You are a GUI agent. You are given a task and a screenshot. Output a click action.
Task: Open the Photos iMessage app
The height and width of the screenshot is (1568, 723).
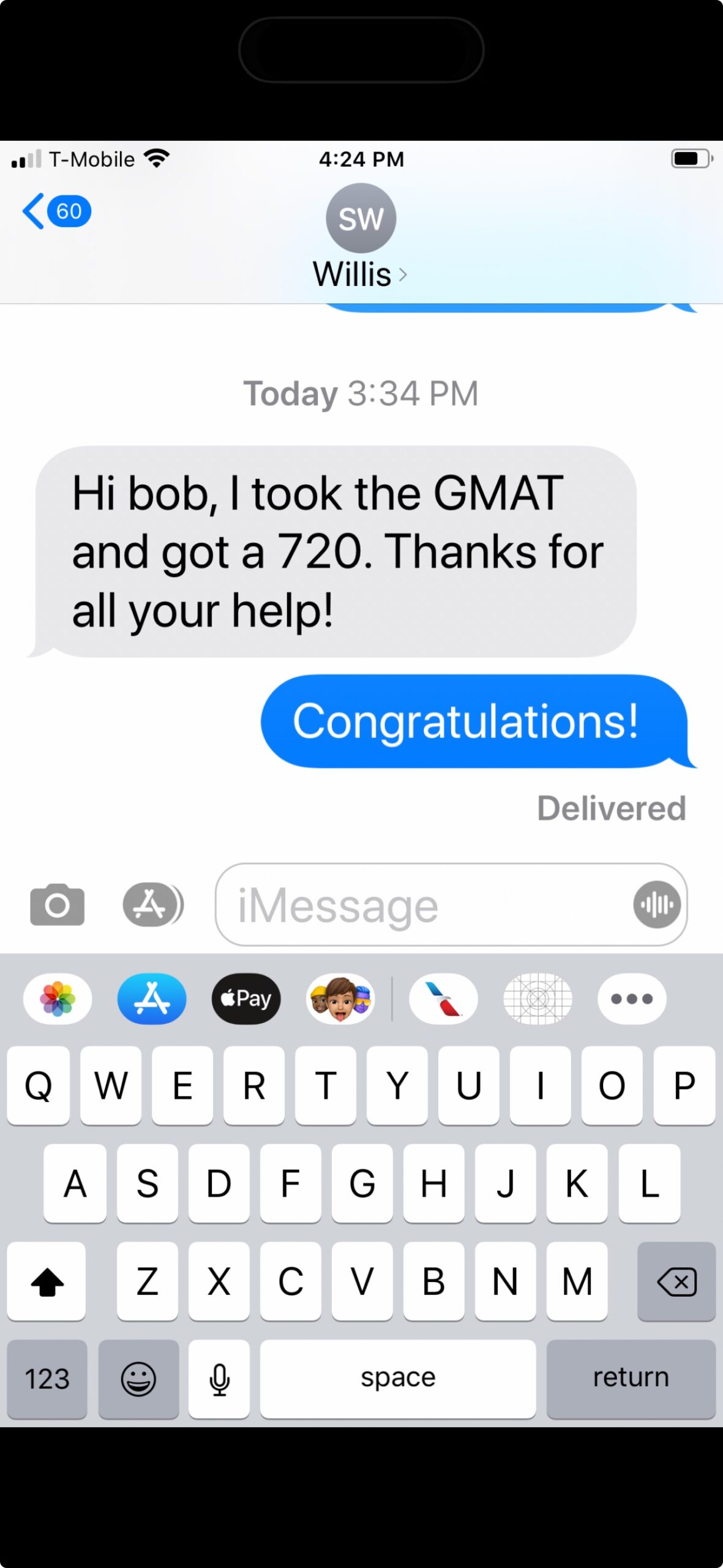click(58, 999)
